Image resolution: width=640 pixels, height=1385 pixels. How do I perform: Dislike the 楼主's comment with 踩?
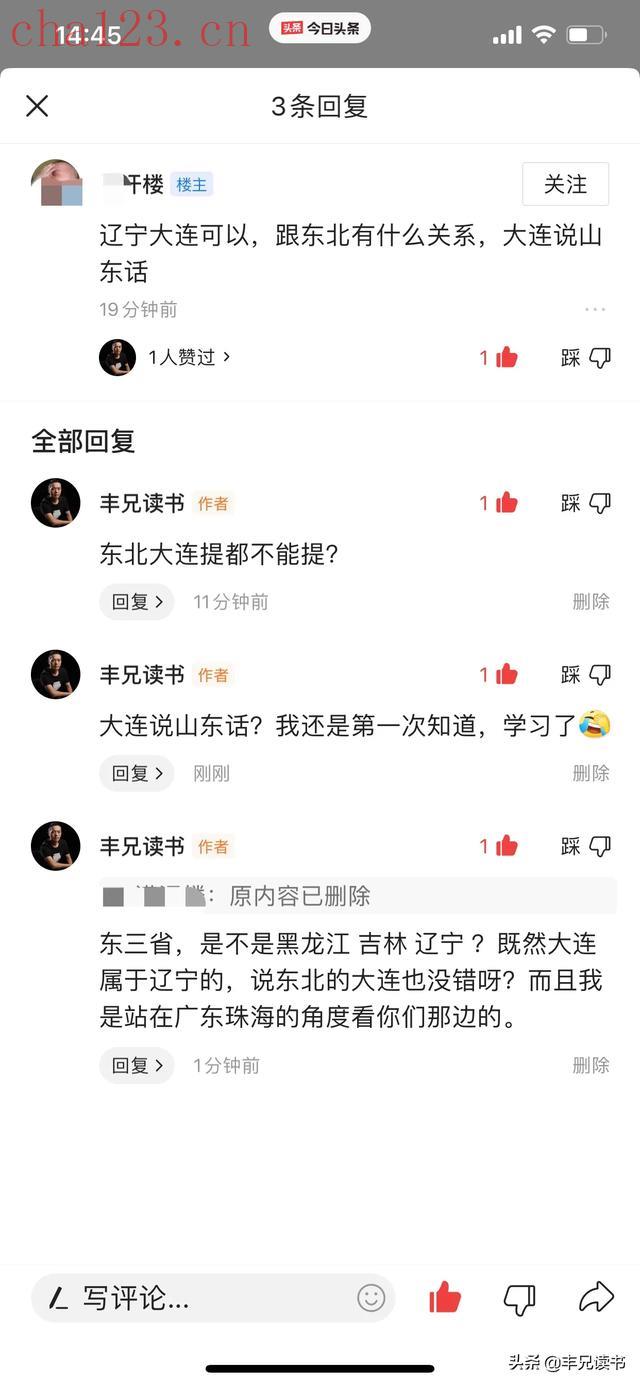[x=586, y=357]
